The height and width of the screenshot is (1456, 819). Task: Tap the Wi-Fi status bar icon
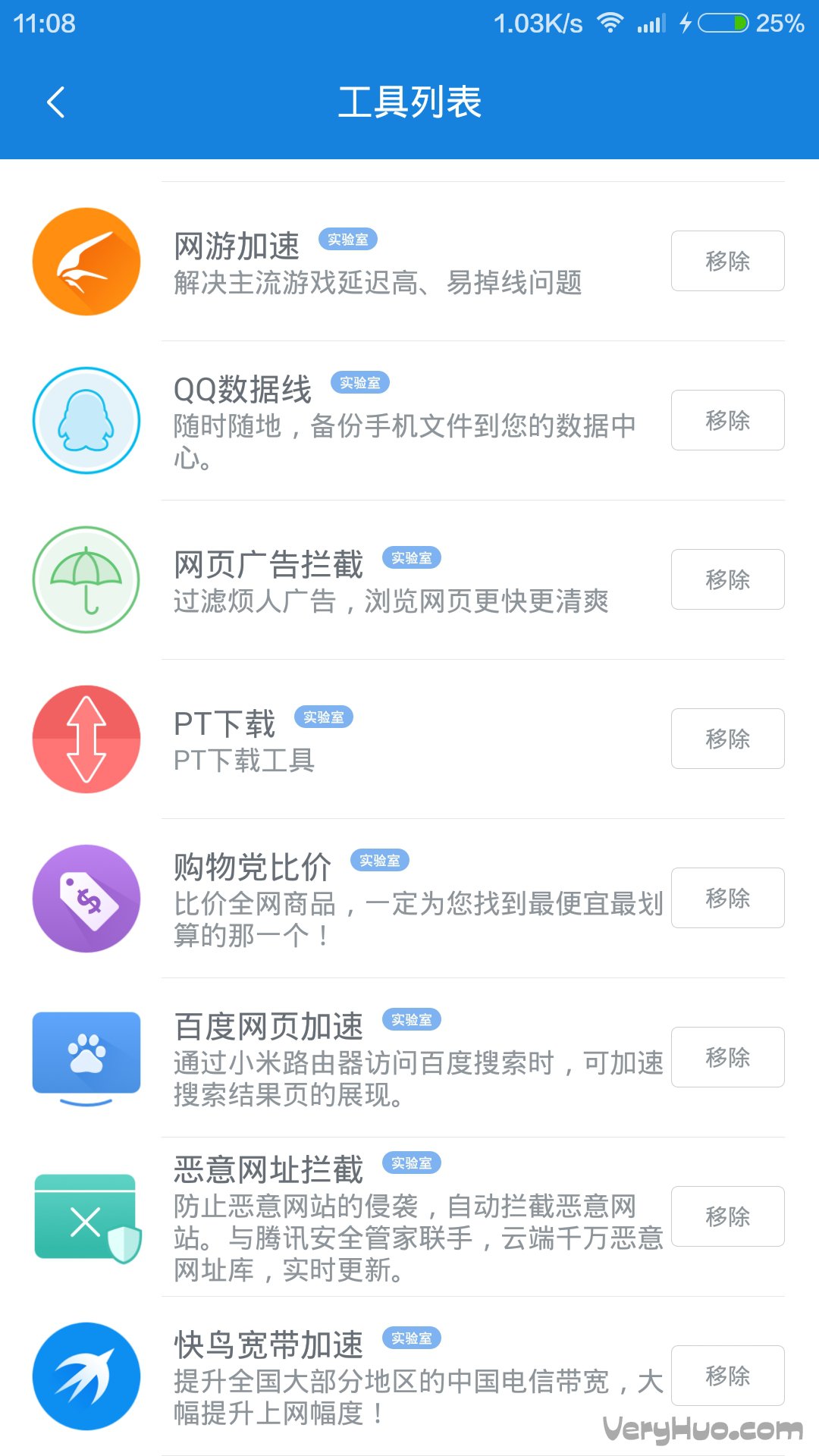point(607,23)
